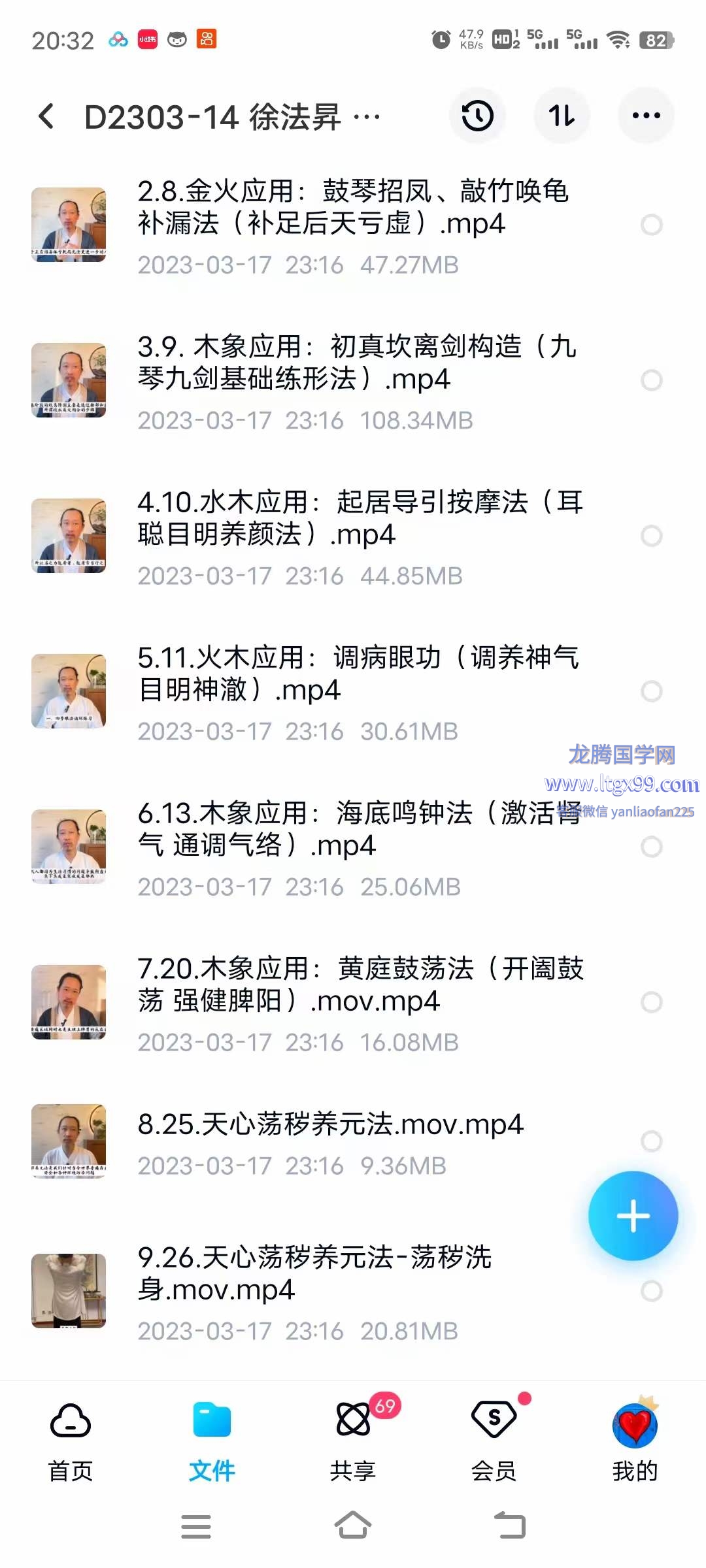
Task: Open the three-dot overflow menu
Action: coord(646,116)
